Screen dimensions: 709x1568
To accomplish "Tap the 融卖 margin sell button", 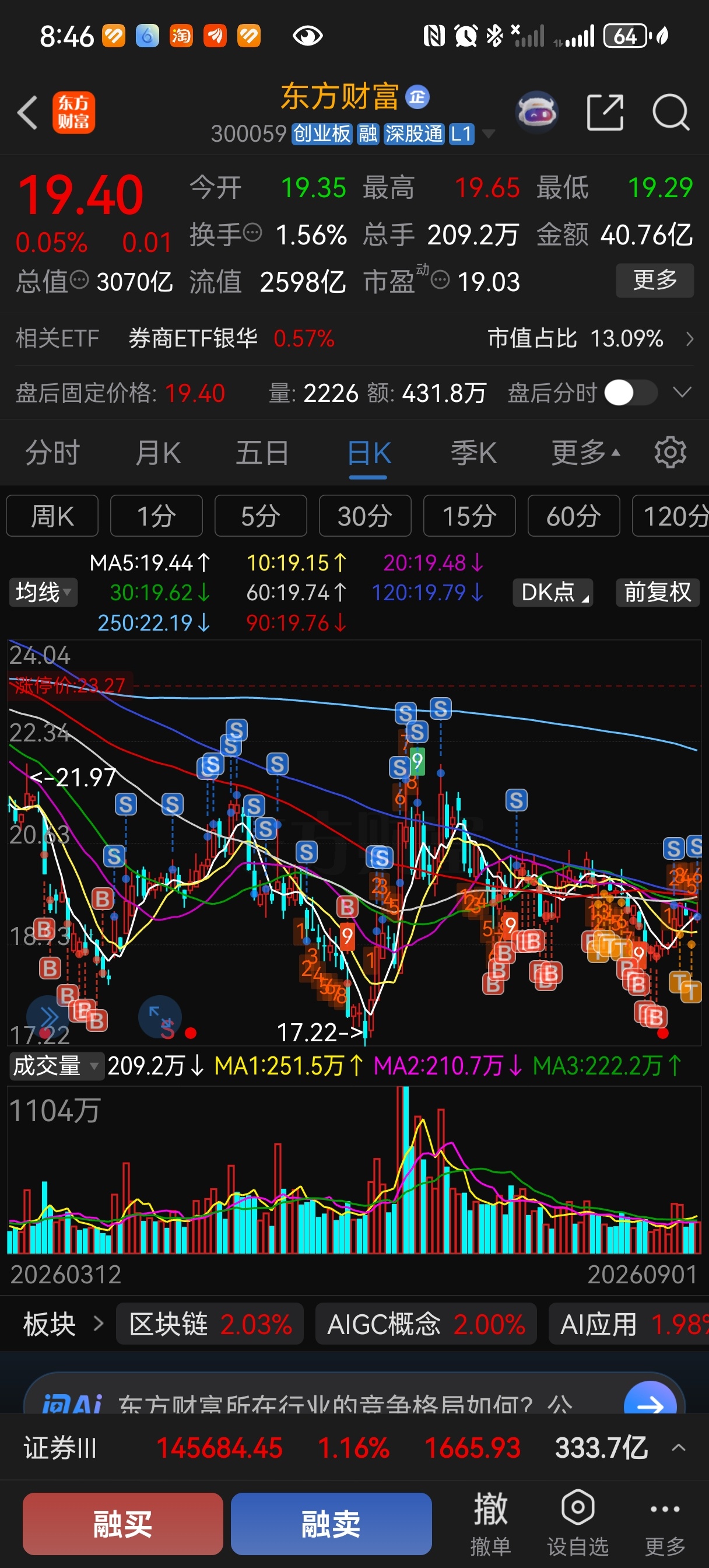I will [x=331, y=1524].
